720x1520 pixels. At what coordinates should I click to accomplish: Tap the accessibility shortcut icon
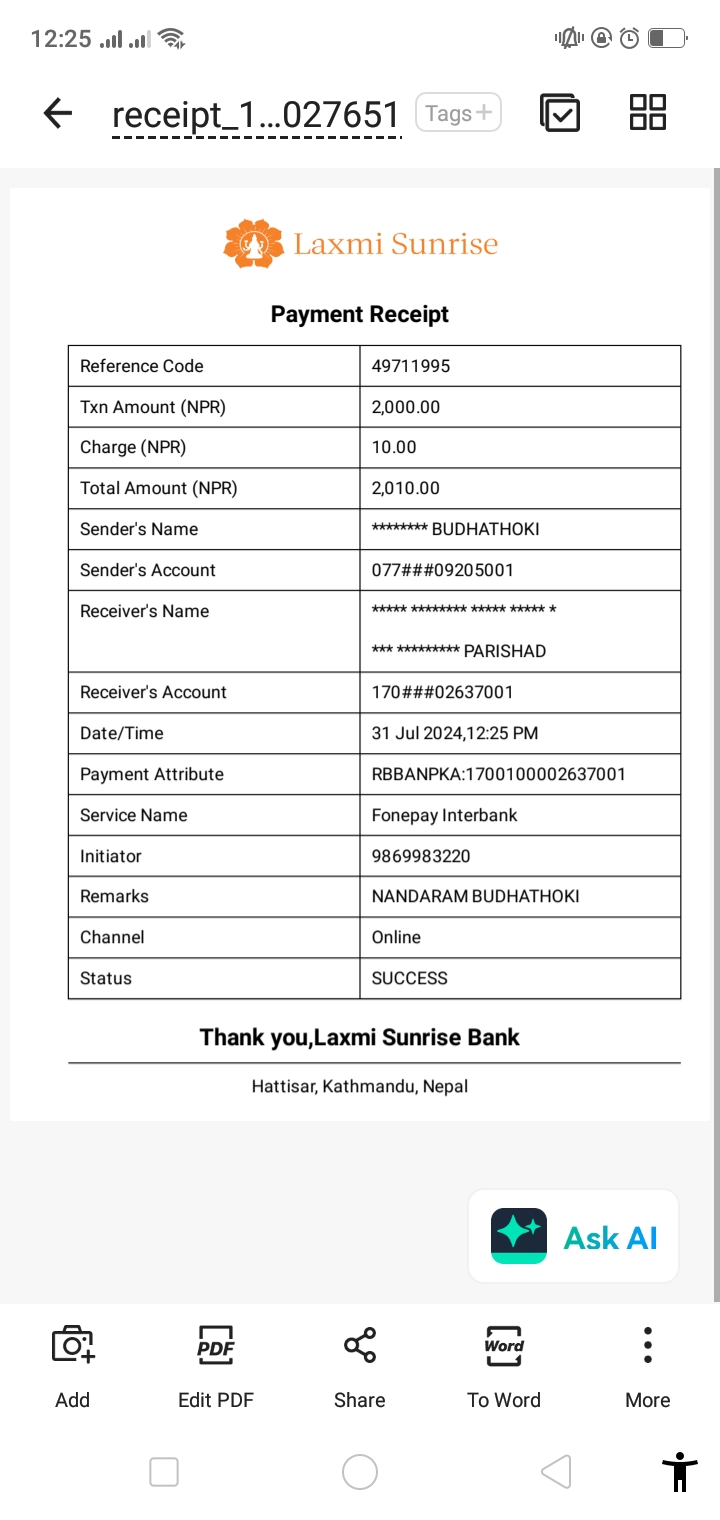pyautogui.click(x=680, y=1472)
